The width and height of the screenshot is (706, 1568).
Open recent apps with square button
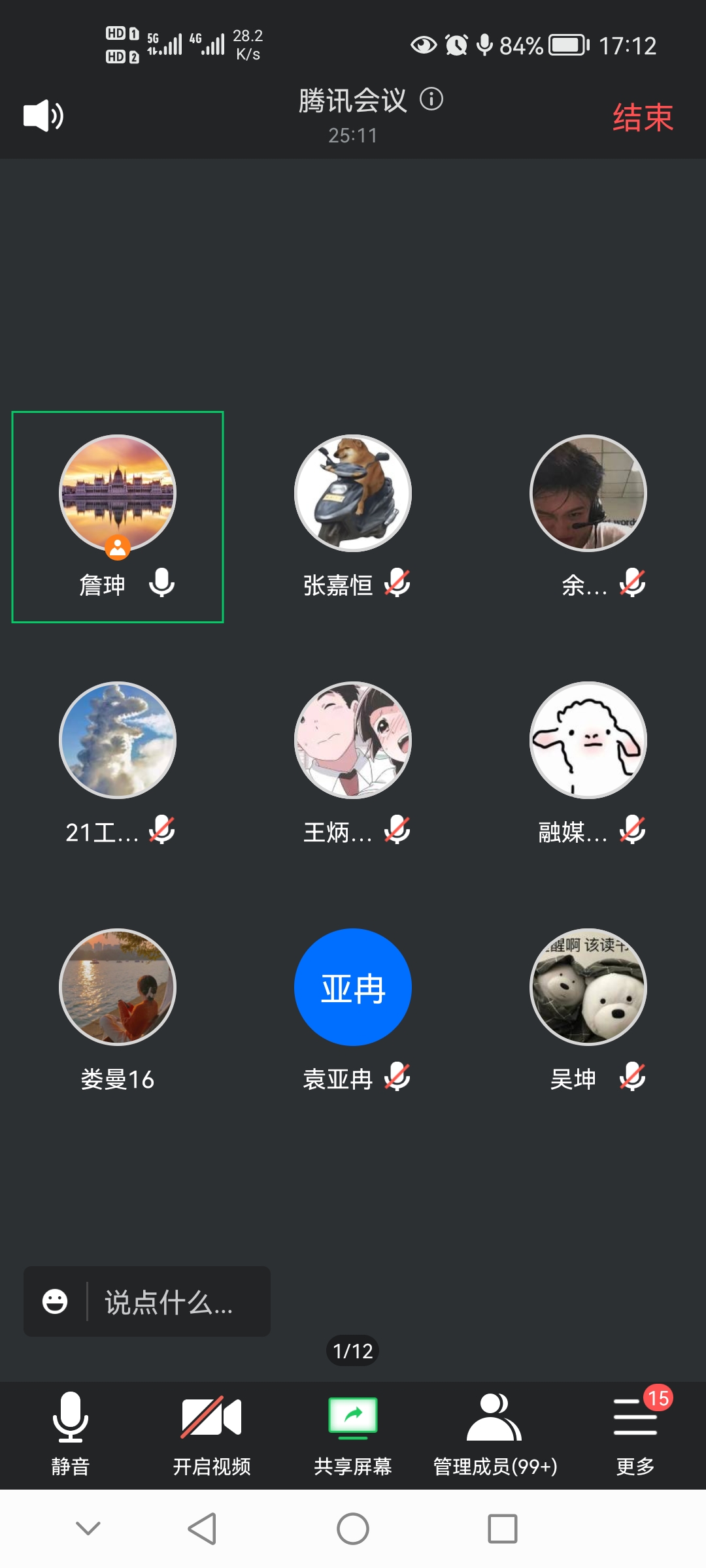pos(503,1529)
